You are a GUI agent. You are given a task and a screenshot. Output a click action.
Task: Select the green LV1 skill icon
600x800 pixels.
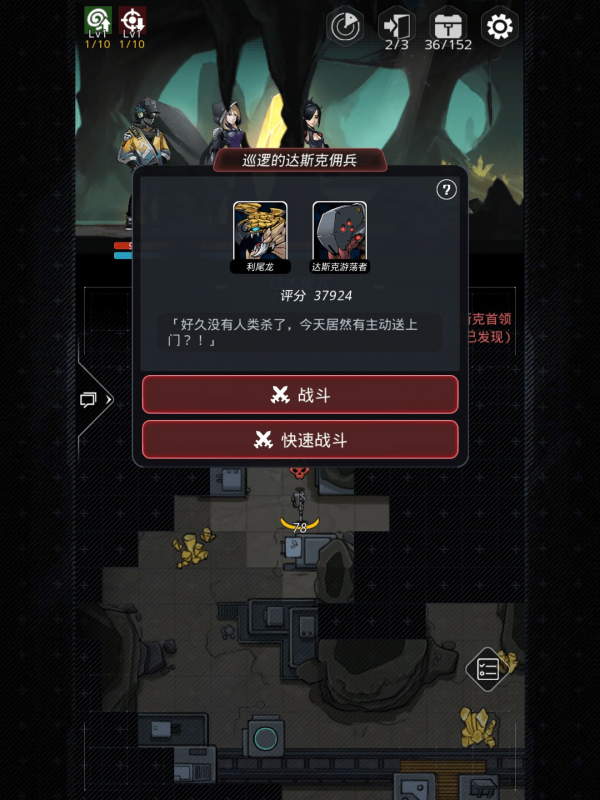[x=99, y=20]
